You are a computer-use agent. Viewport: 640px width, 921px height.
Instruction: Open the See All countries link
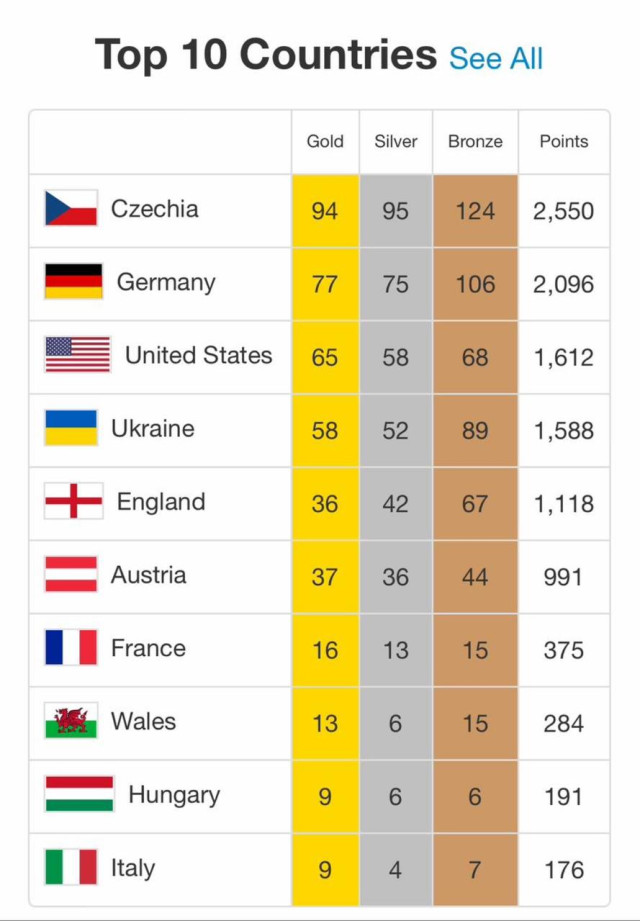[495, 58]
